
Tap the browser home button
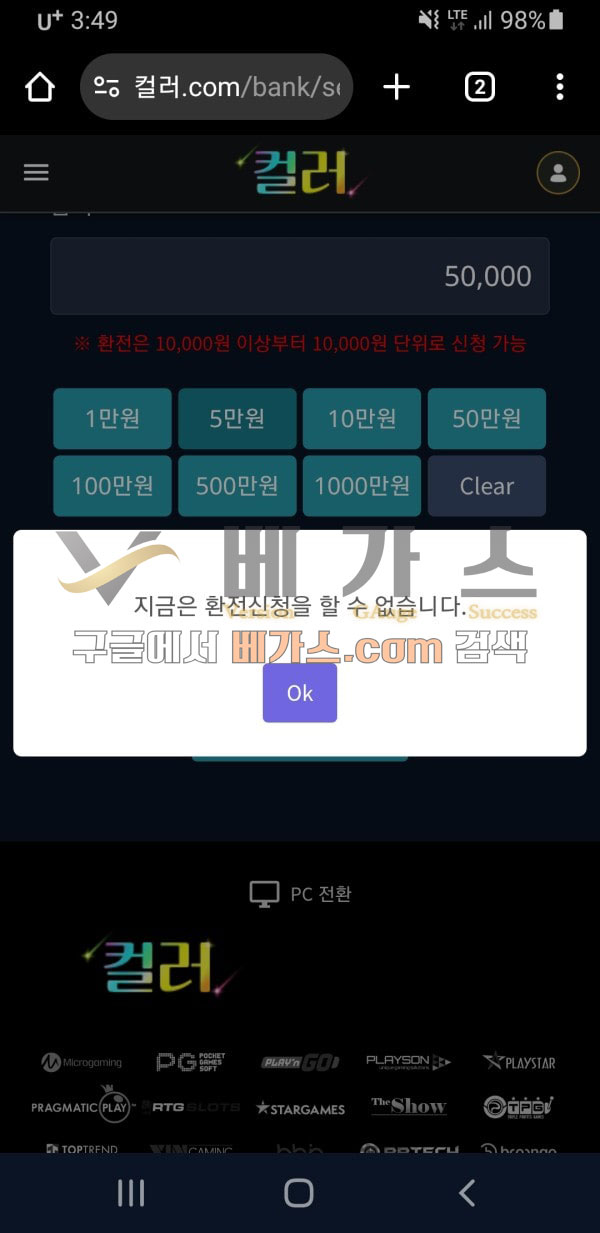coord(39,88)
